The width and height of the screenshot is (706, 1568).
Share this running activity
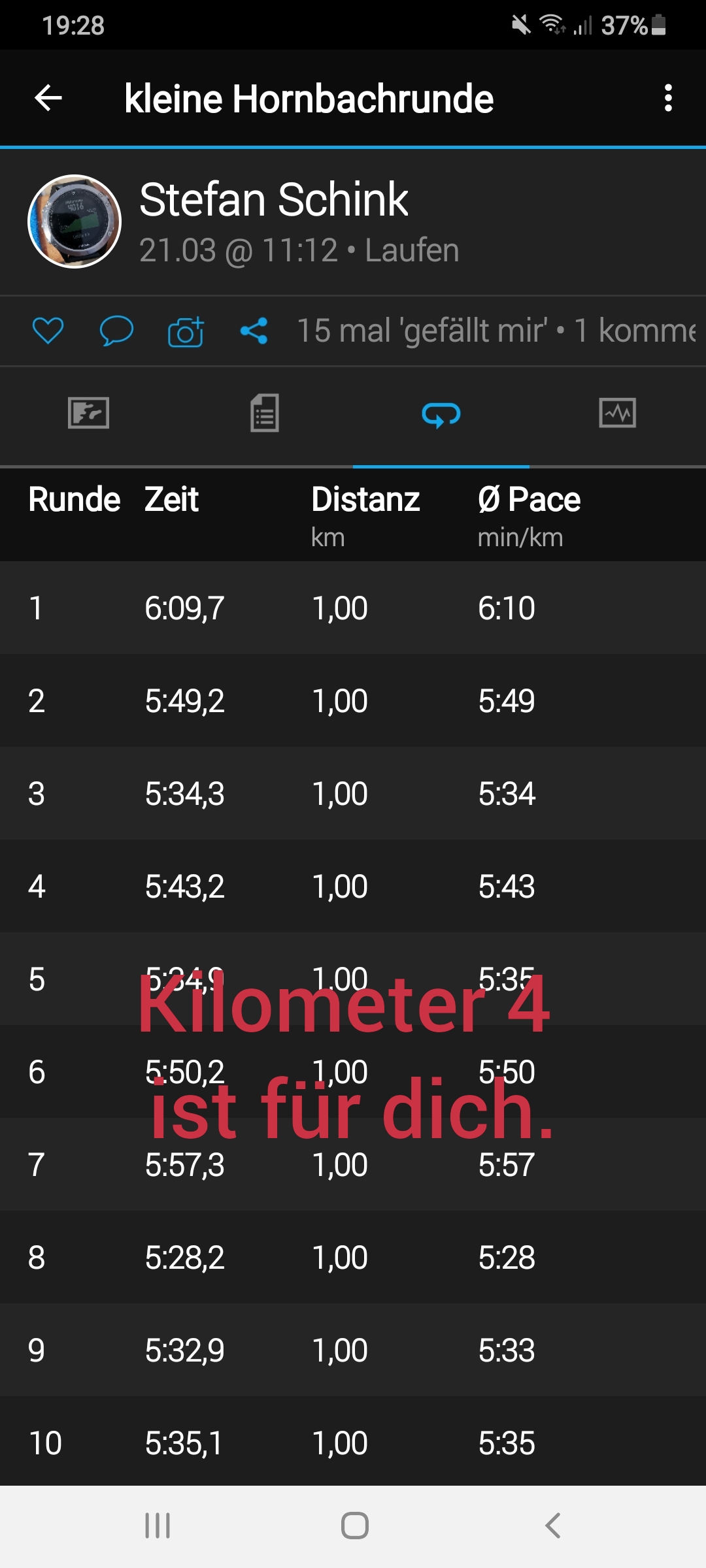coord(254,331)
